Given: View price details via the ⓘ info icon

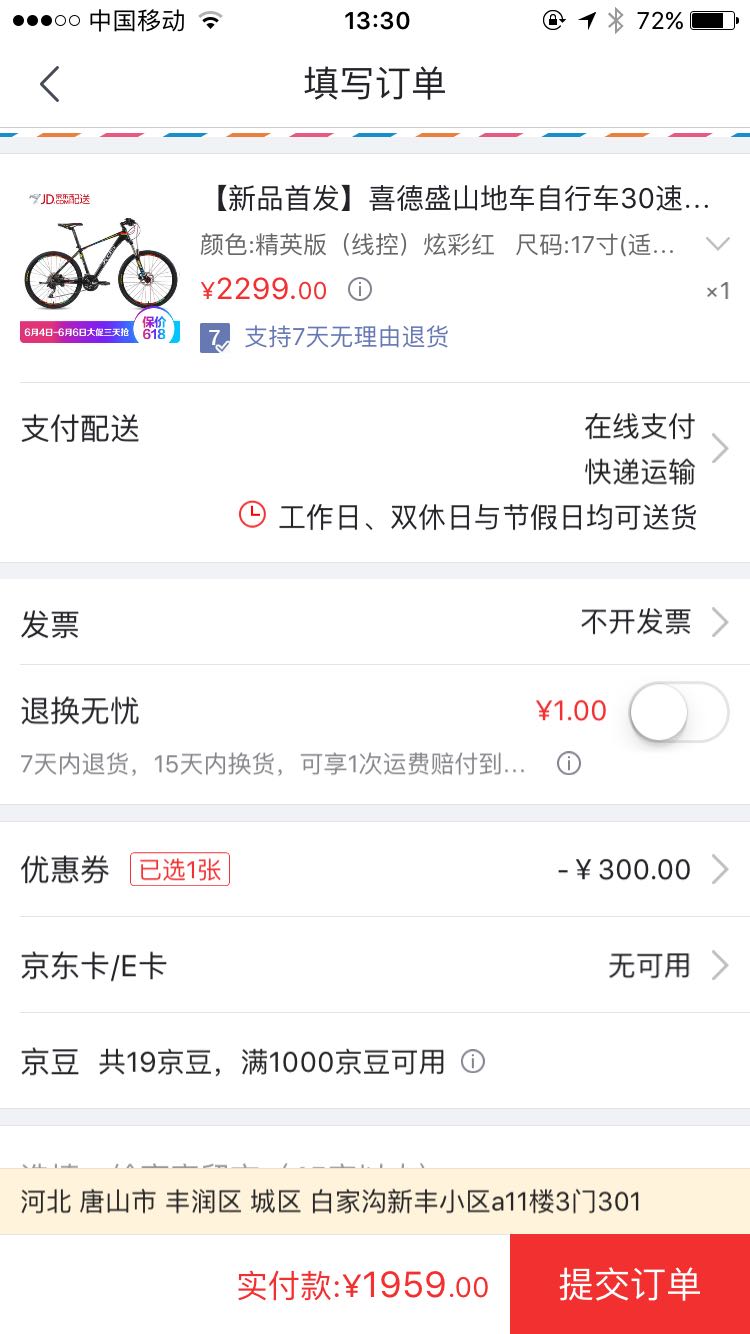Looking at the screenshot, I should [x=358, y=290].
